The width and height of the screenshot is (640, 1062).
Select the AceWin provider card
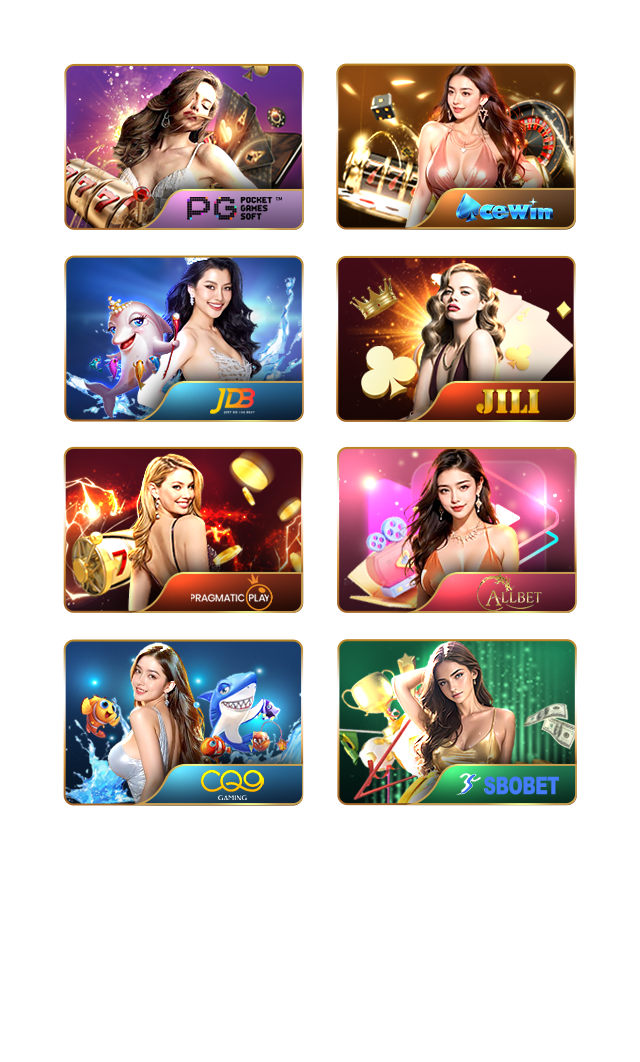[456, 147]
